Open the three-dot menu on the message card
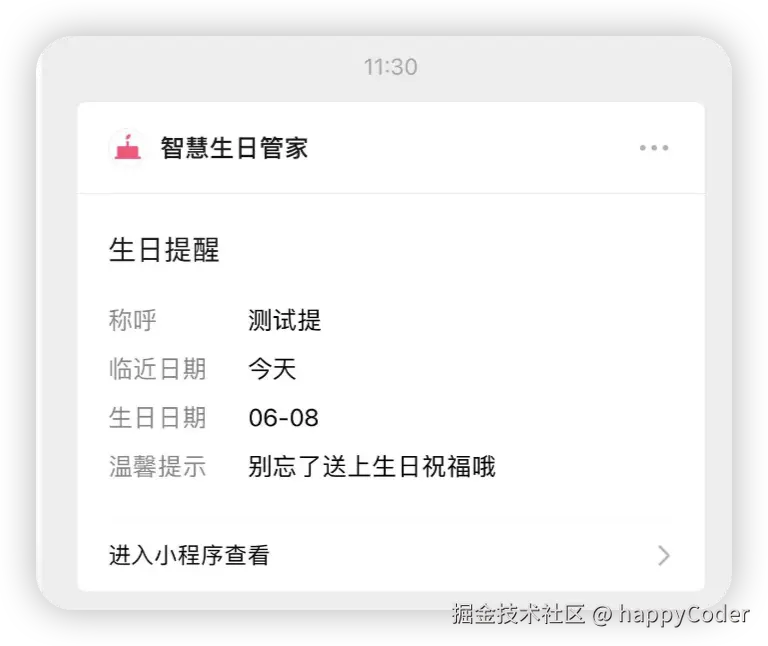The width and height of the screenshot is (768, 646). click(x=654, y=148)
